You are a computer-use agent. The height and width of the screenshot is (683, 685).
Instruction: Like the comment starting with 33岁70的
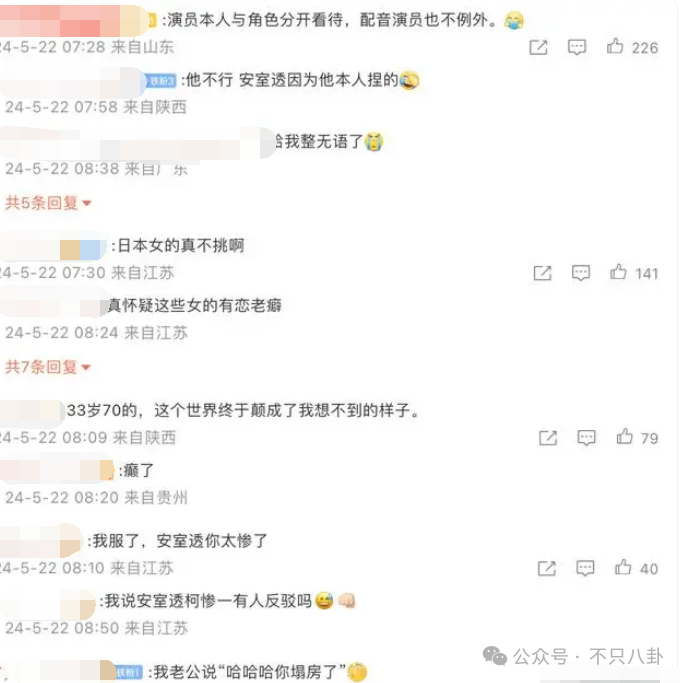(625, 437)
